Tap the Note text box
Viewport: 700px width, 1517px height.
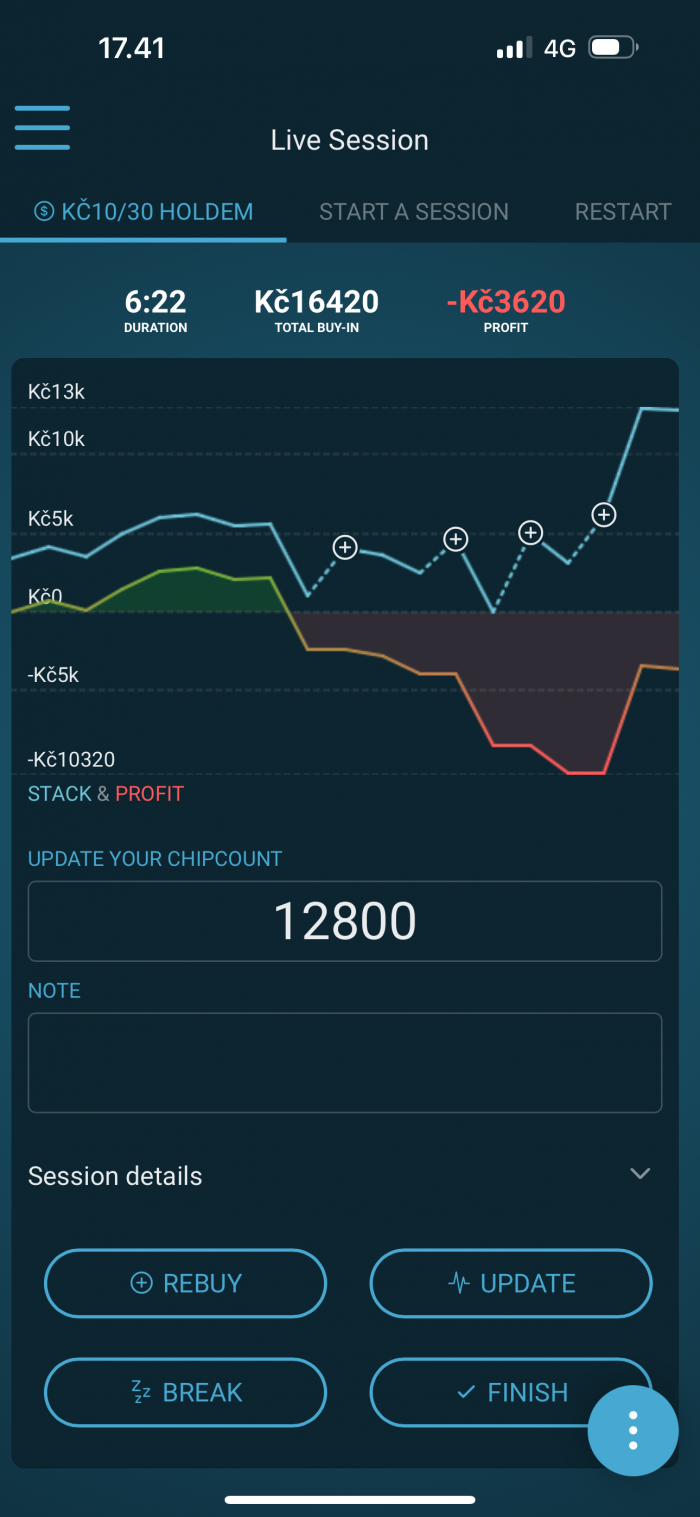(x=345, y=1063)
